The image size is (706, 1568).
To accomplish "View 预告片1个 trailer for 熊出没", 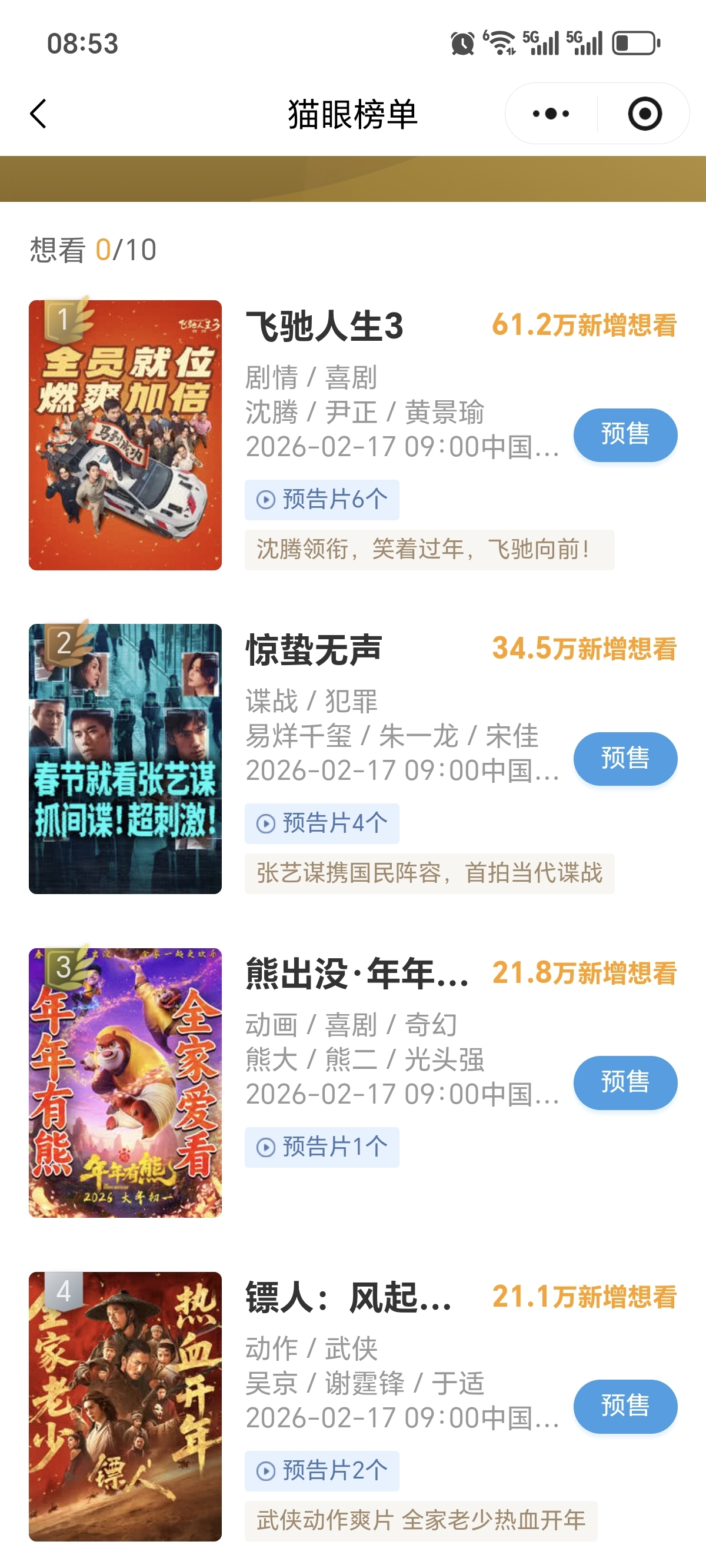I will [322, 1147].
